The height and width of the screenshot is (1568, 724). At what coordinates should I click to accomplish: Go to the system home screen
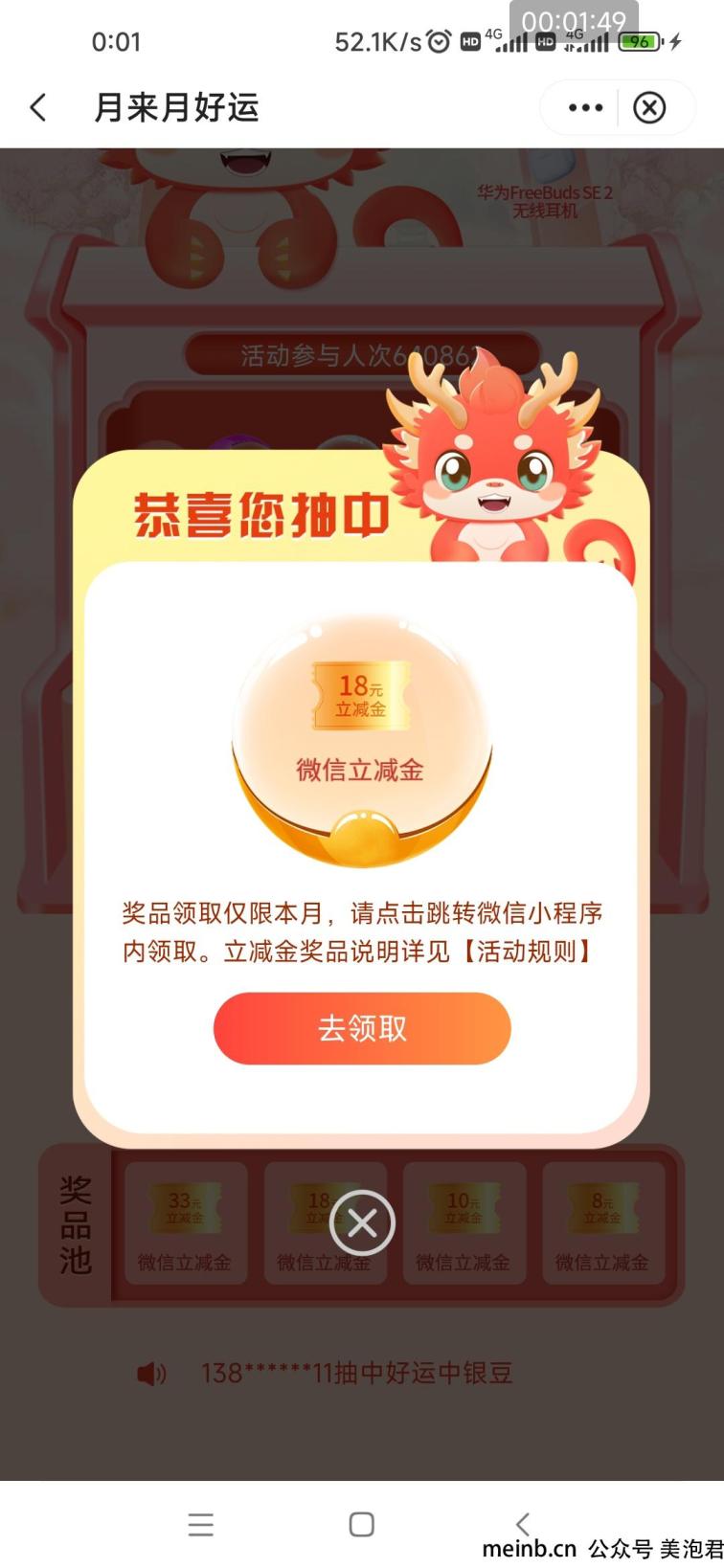362,1524
